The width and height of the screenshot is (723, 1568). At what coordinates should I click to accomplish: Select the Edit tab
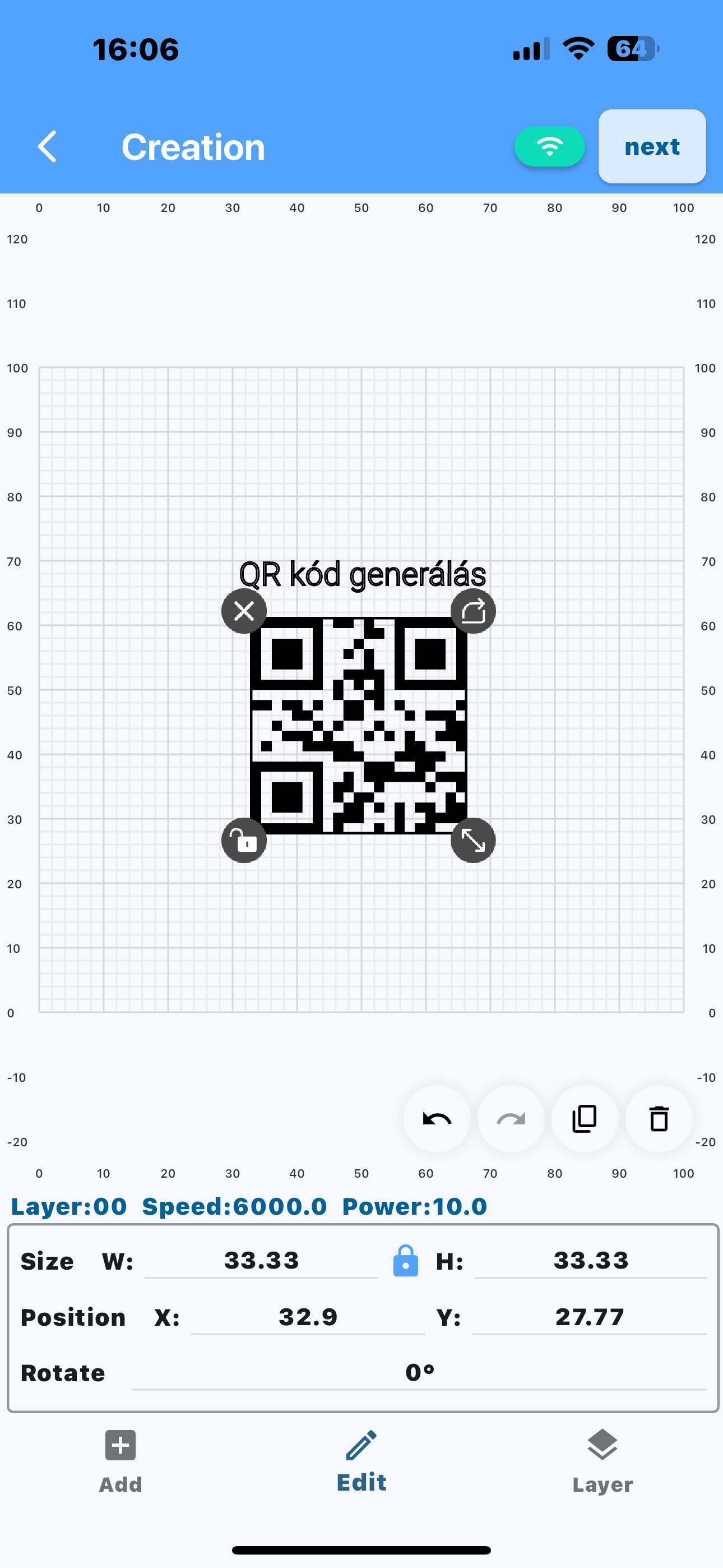point(361,1461)
